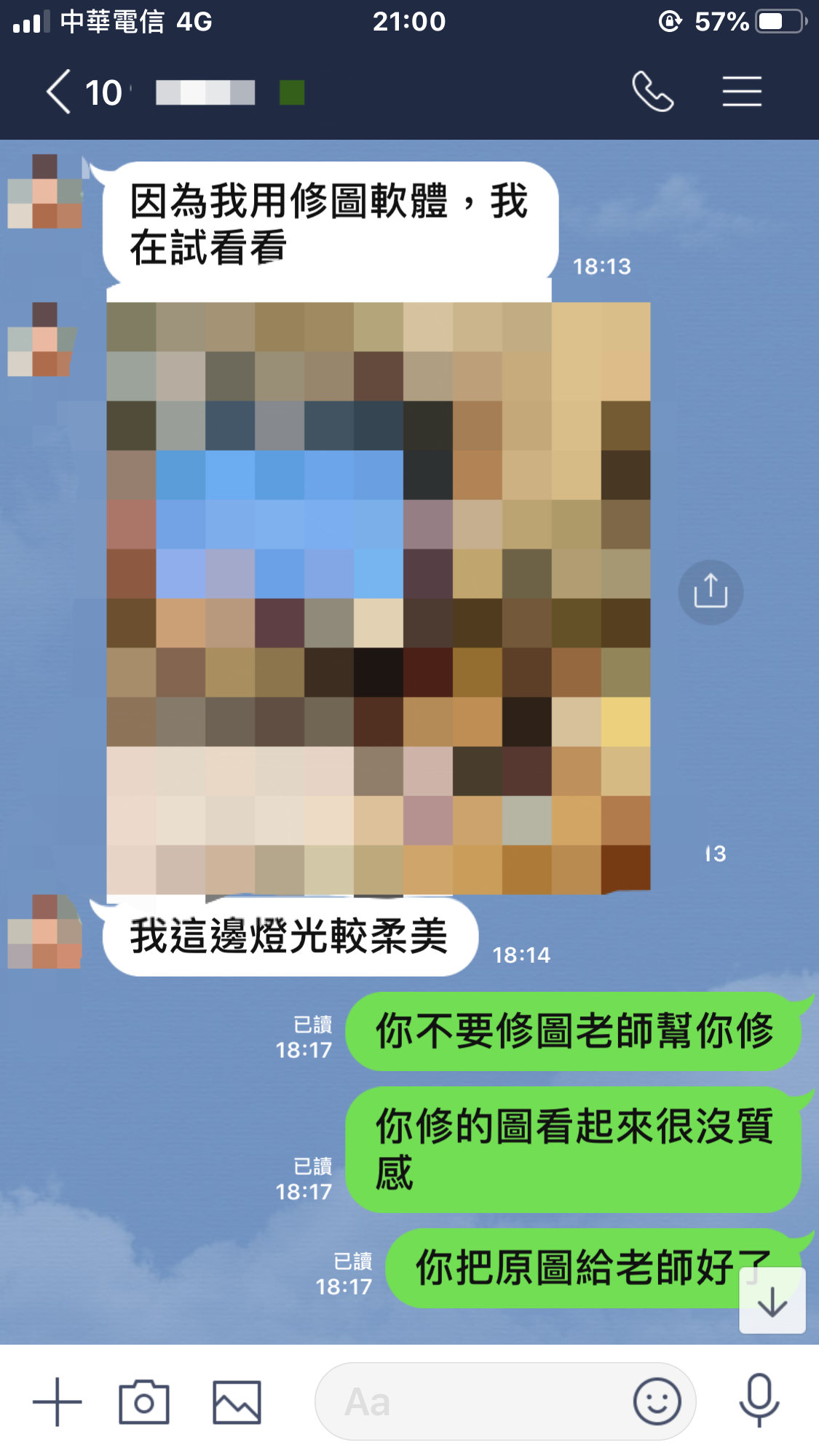Open the emoji sticker picker
Screen dimensions: 819x1456
(x=657, y=1401)
